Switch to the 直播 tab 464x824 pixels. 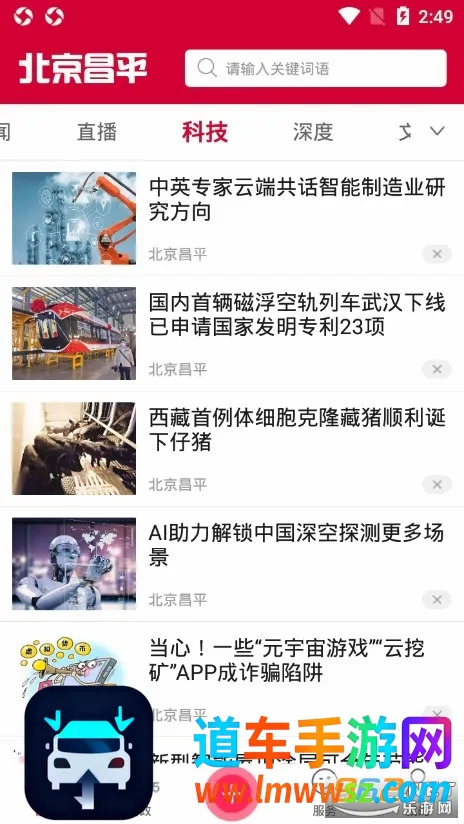pos(97,132)
